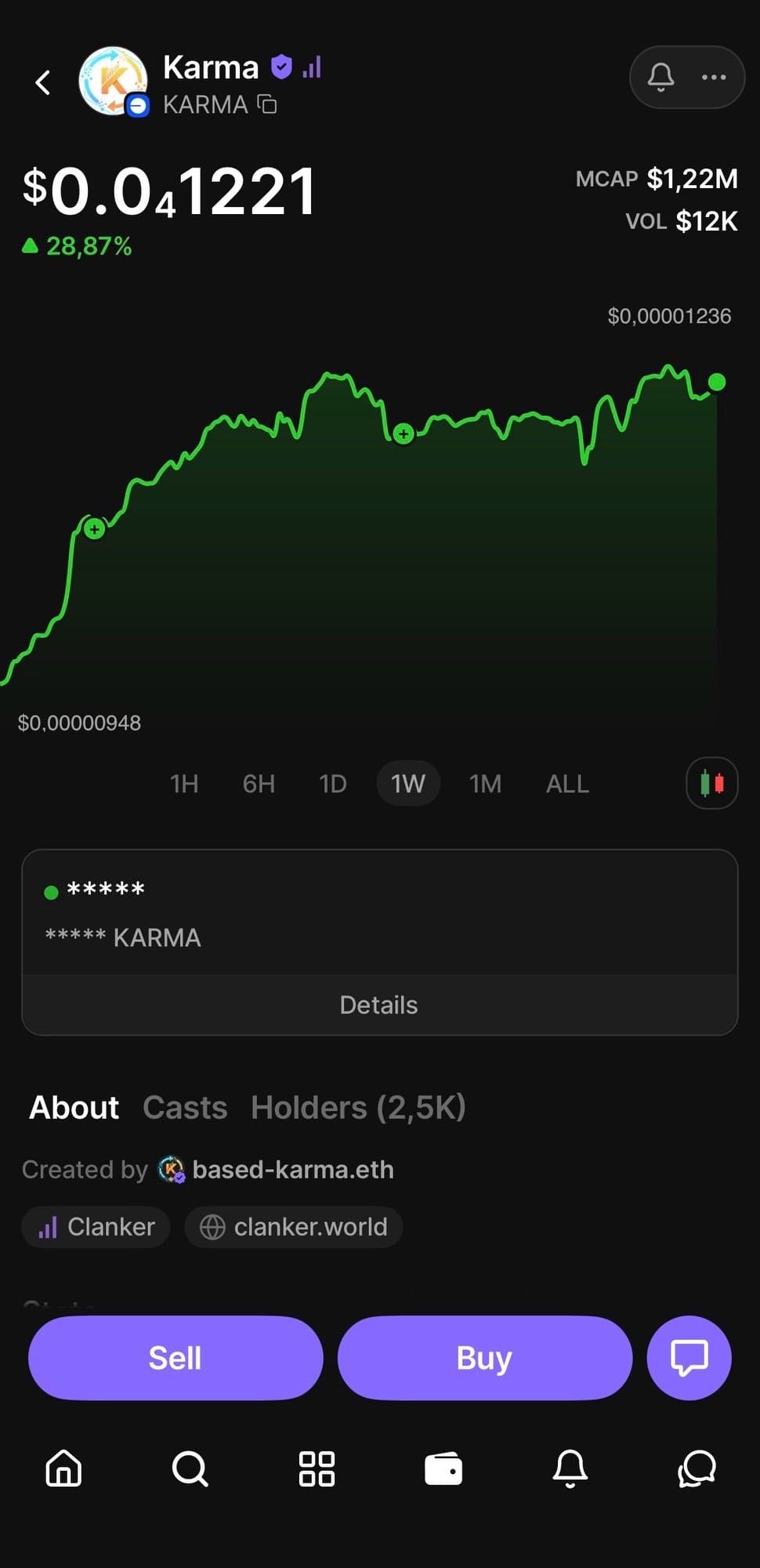Go back with the top arrow

point(43,82)
